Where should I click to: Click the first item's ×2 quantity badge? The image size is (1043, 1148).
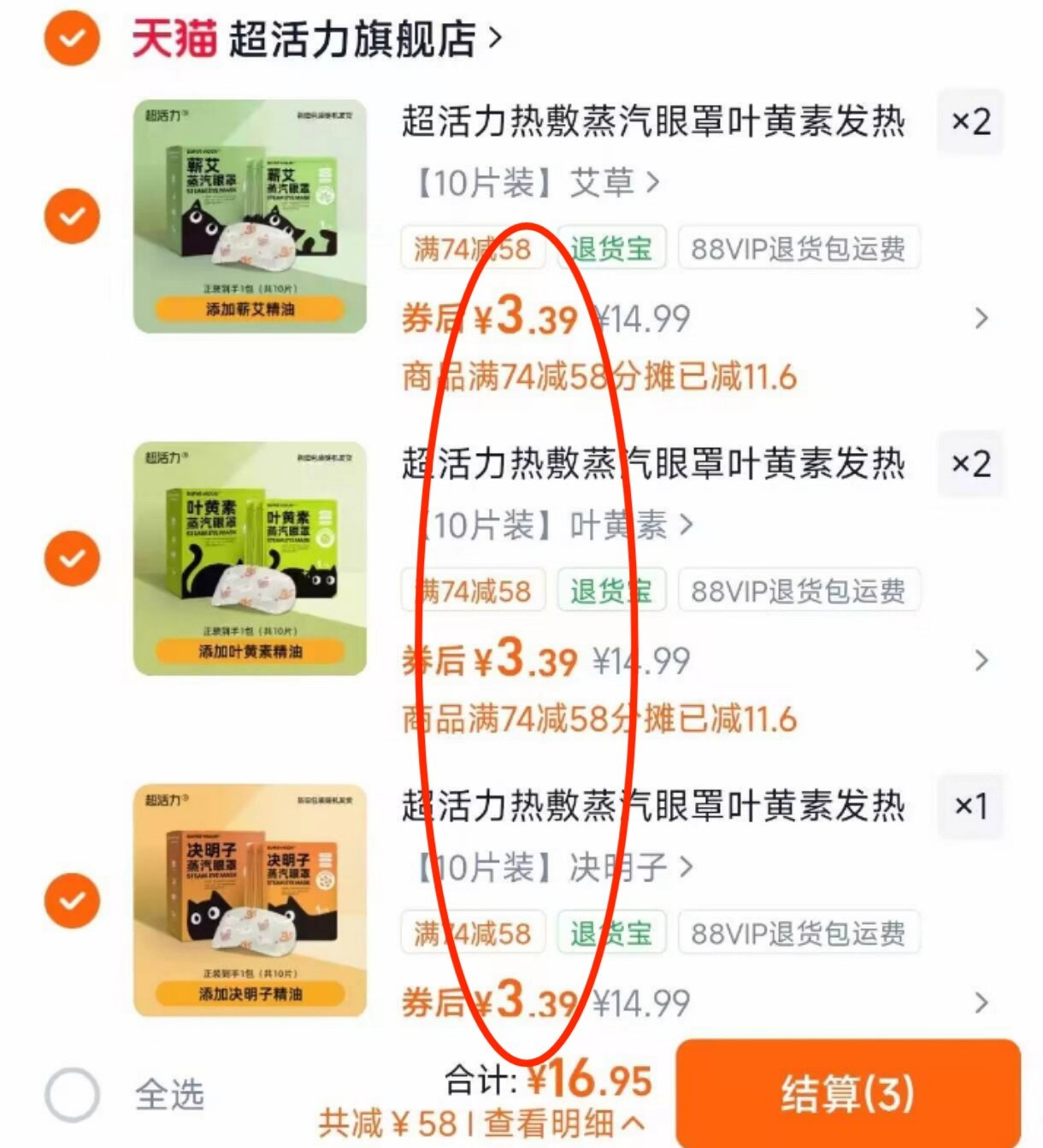tap(972, 122)
